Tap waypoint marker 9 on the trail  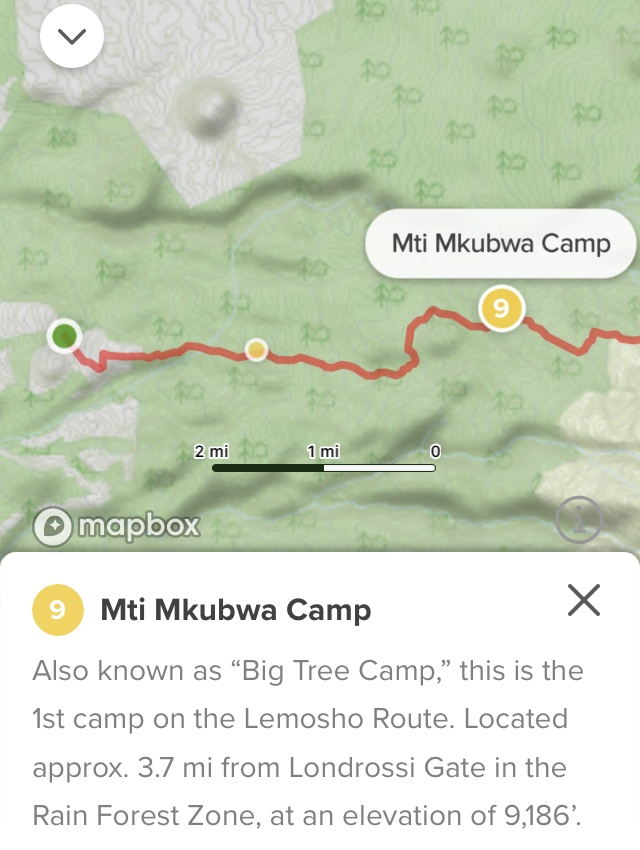pos(502,308)
